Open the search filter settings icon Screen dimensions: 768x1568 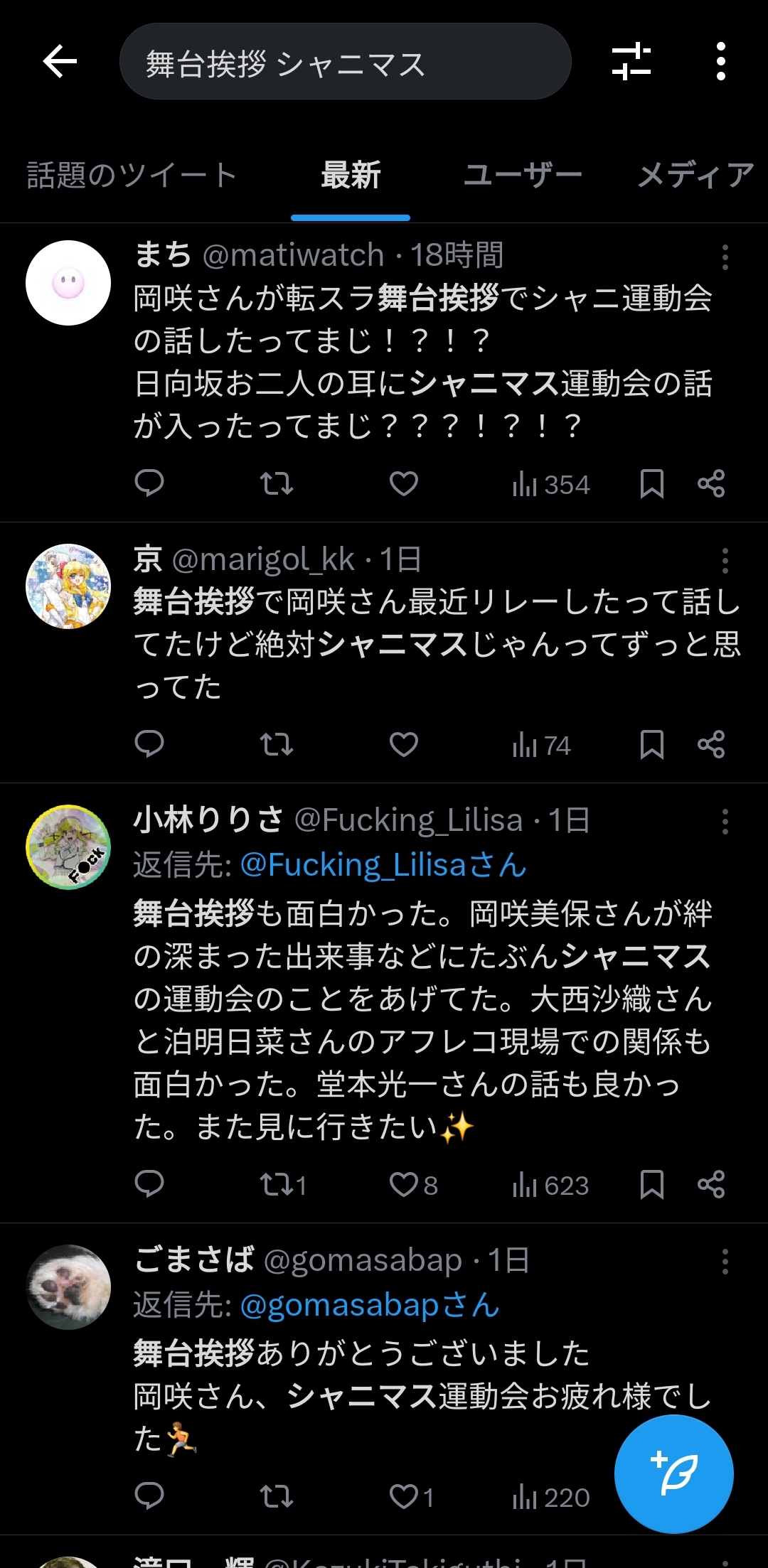coord(631,62)
